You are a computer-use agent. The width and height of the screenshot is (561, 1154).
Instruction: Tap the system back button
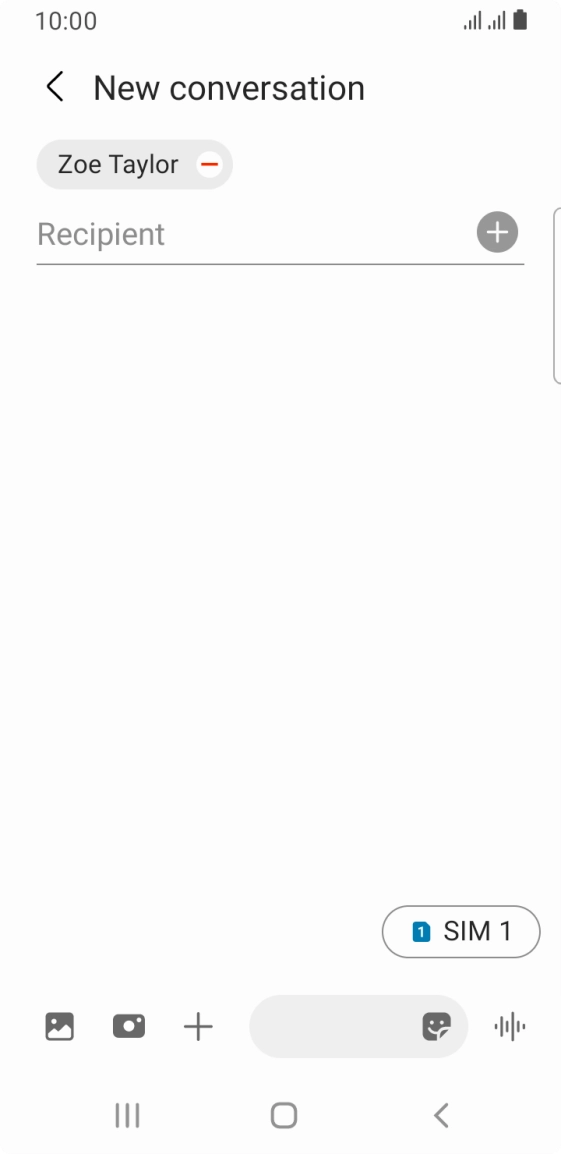pos(441,1116)
